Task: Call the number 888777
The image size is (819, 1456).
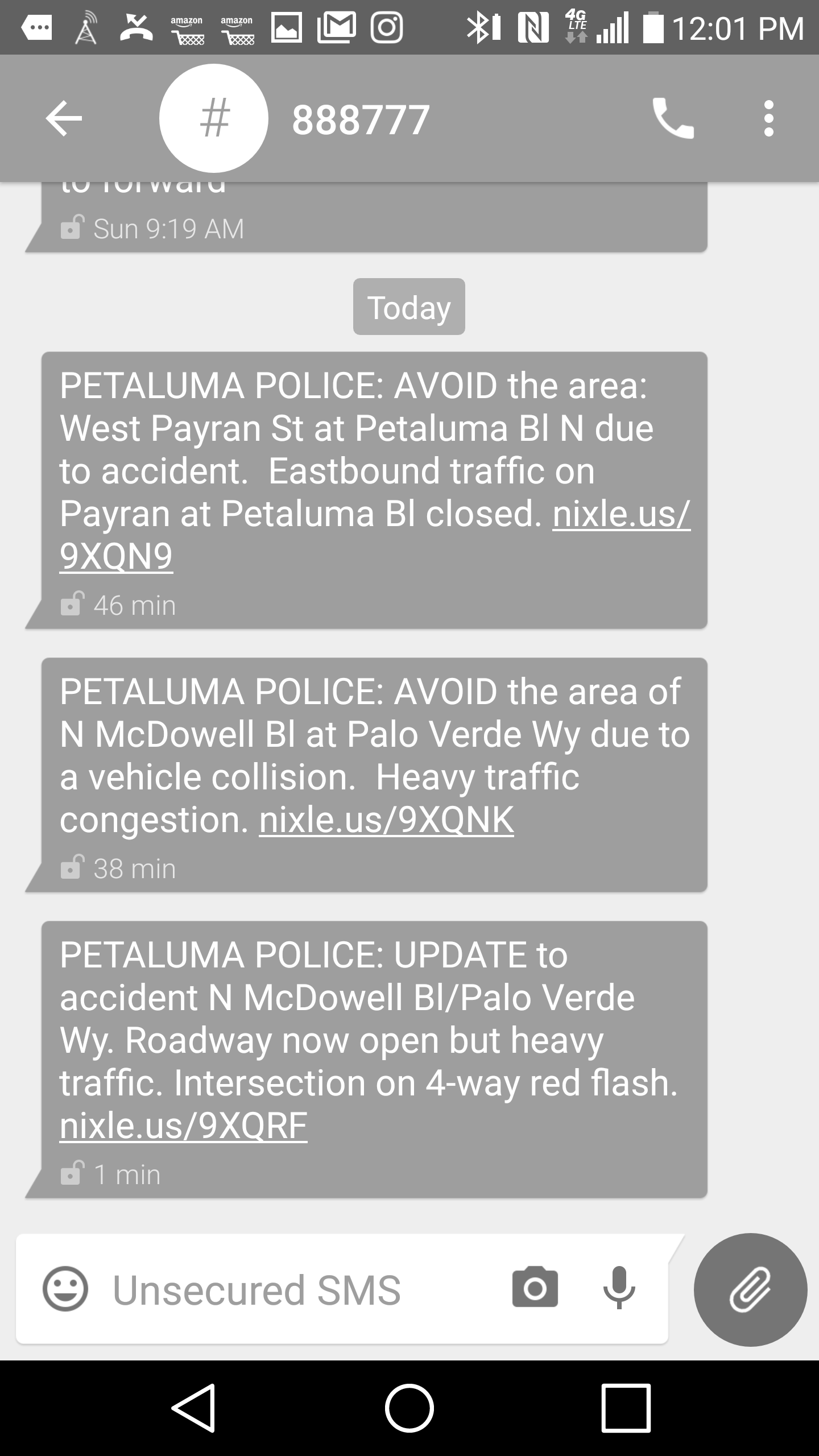Action: [673, 118]
